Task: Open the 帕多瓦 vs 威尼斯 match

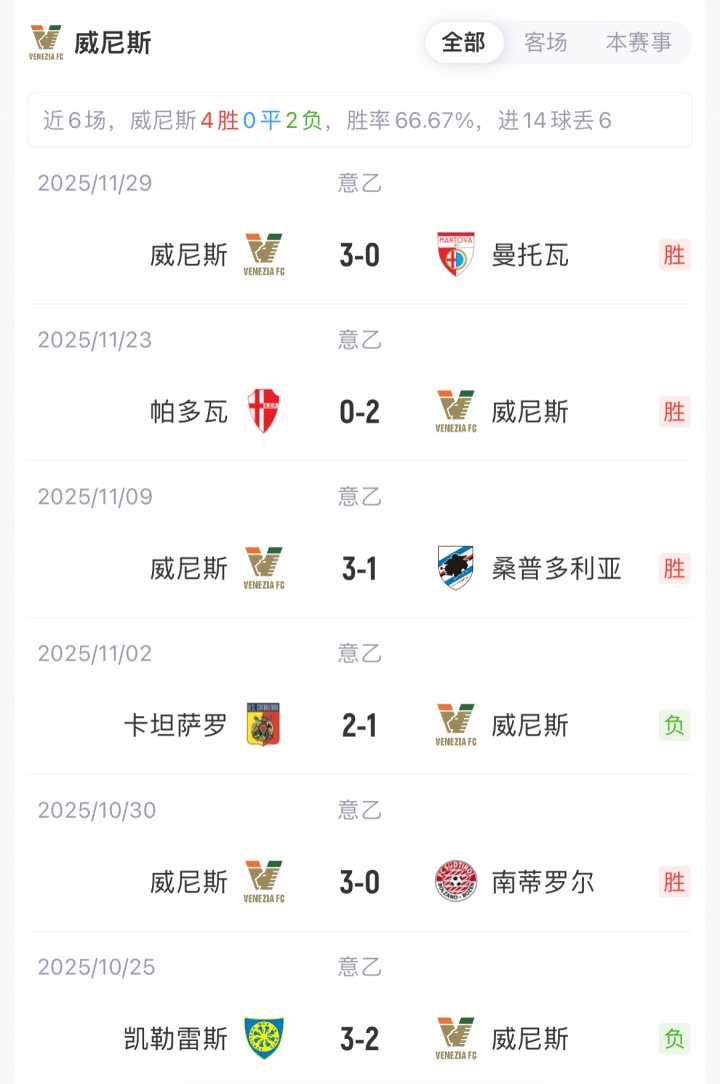Action: tap(360, 412)
